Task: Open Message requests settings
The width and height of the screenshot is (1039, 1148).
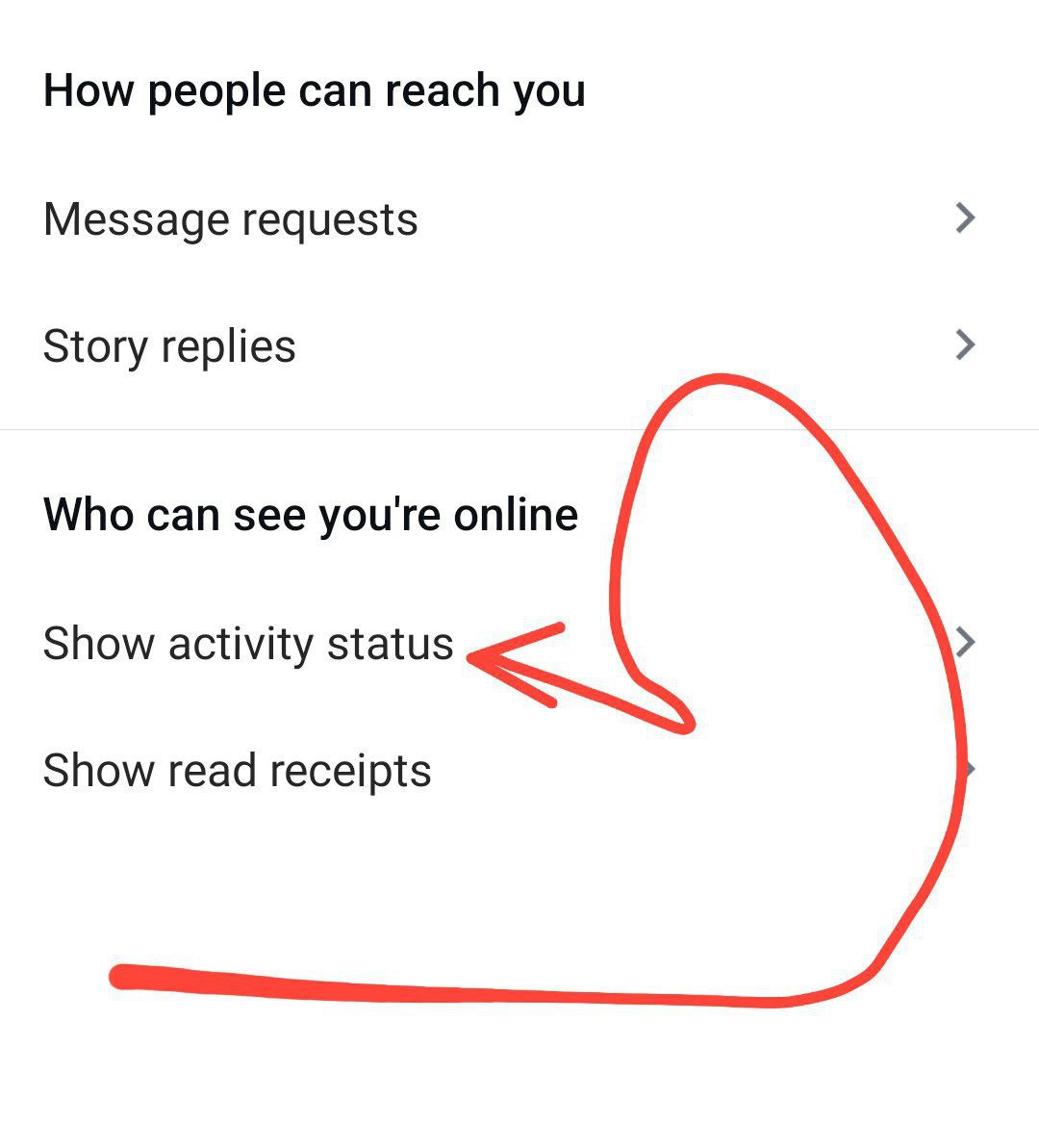Action: tap(231, 219)
